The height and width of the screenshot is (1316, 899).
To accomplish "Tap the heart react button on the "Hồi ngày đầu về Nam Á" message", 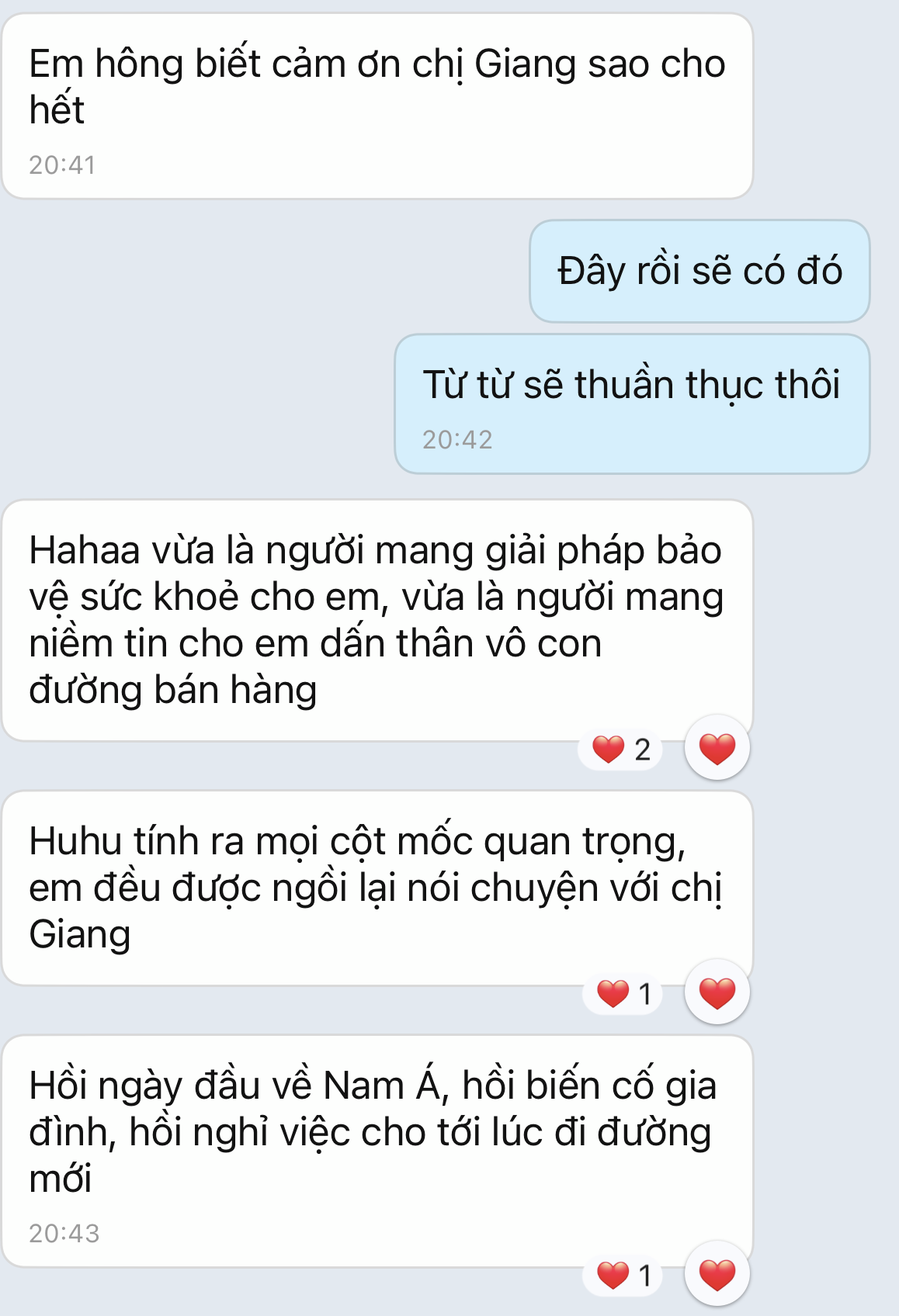I will [717, 1274].
